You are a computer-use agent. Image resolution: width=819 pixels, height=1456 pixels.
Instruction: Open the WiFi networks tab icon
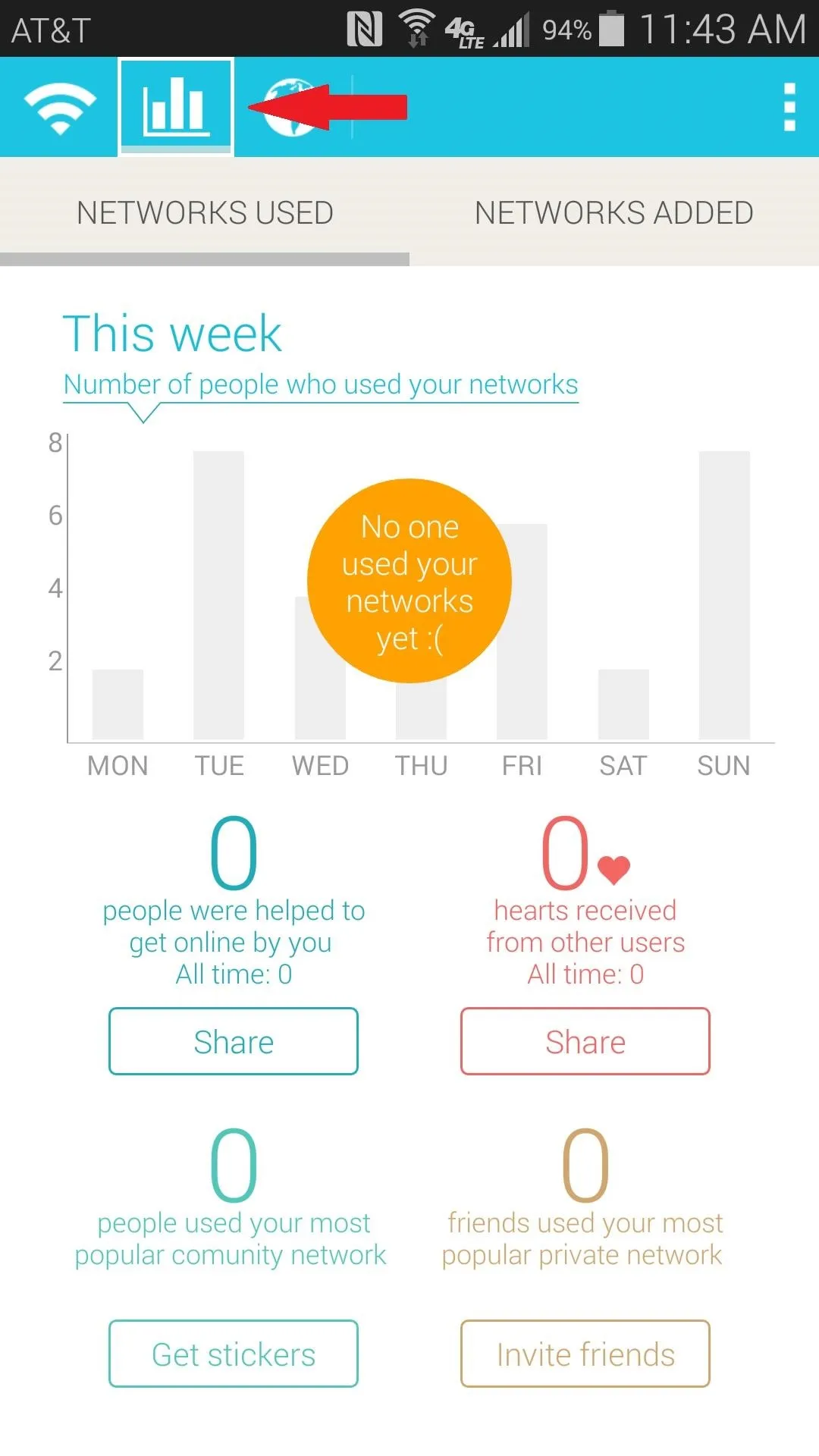tap(59, 108)
